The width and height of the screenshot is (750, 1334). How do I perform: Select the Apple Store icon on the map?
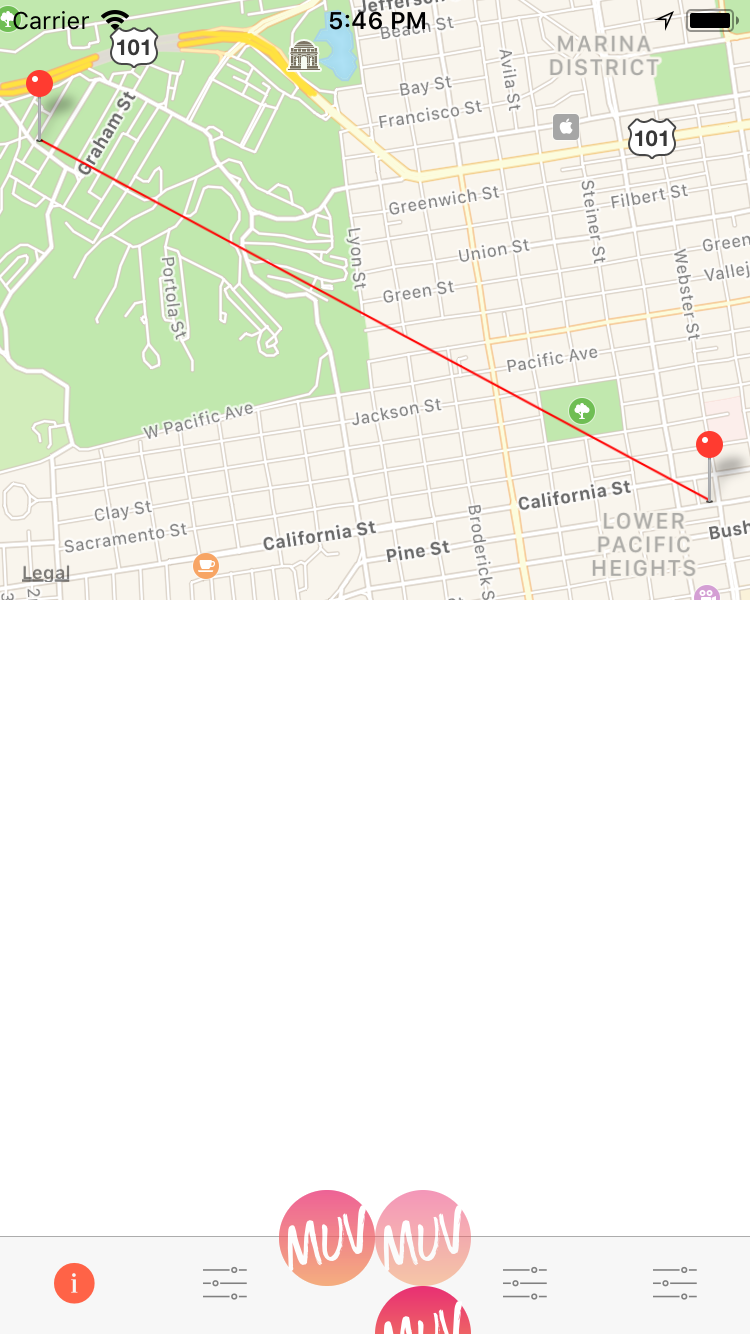click(x=565, y=126)
